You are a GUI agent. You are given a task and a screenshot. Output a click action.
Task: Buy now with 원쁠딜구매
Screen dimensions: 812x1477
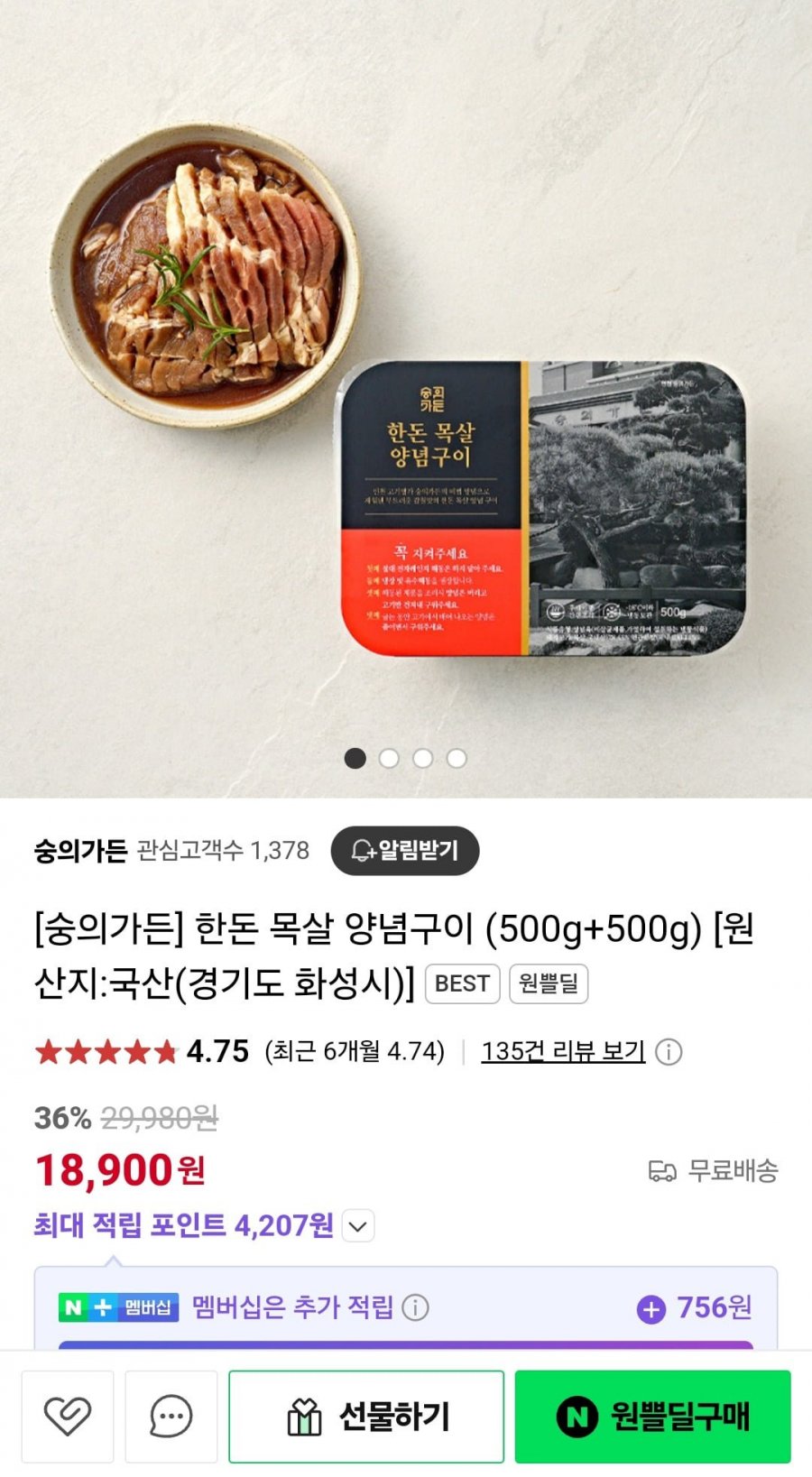pos(652,1416)
